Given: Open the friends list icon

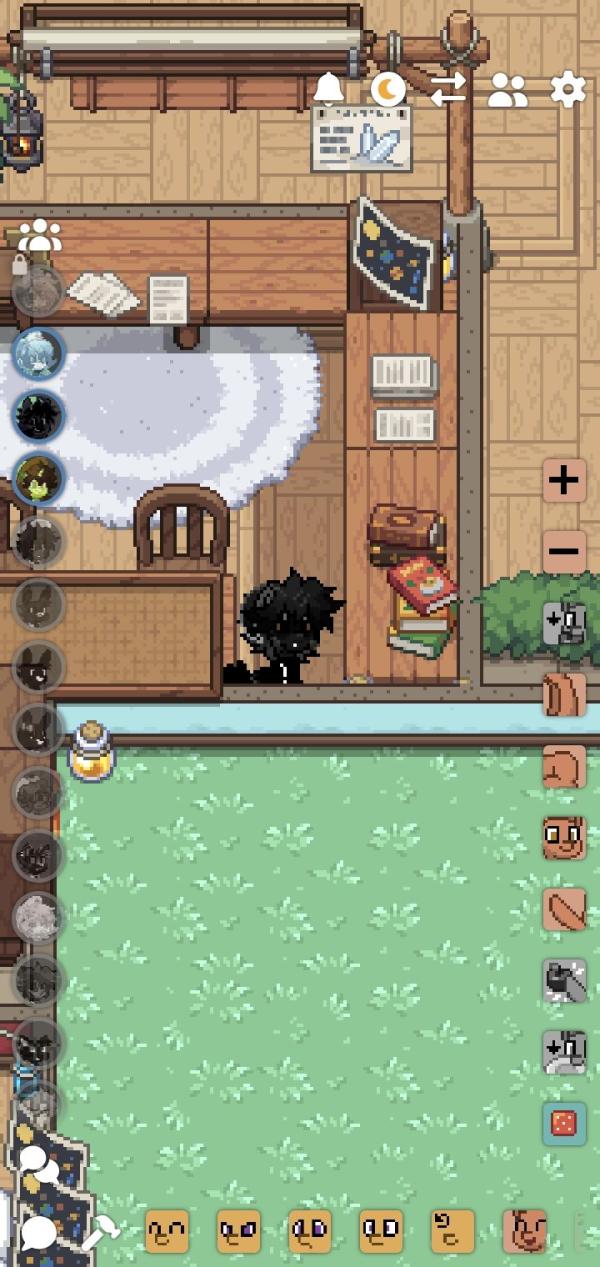Looking at the screenshot, I should point(508,91).
